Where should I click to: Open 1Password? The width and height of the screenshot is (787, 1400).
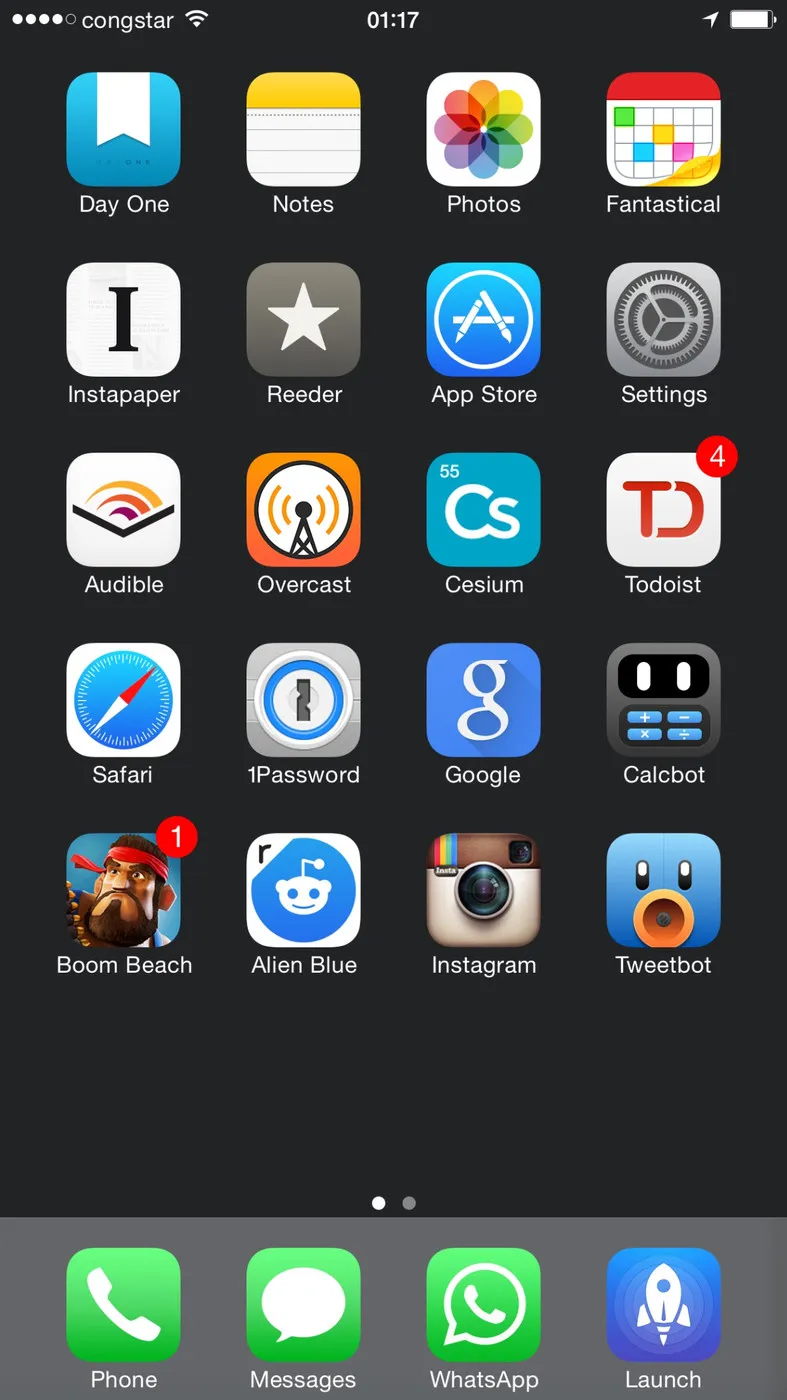coord(303,700)
